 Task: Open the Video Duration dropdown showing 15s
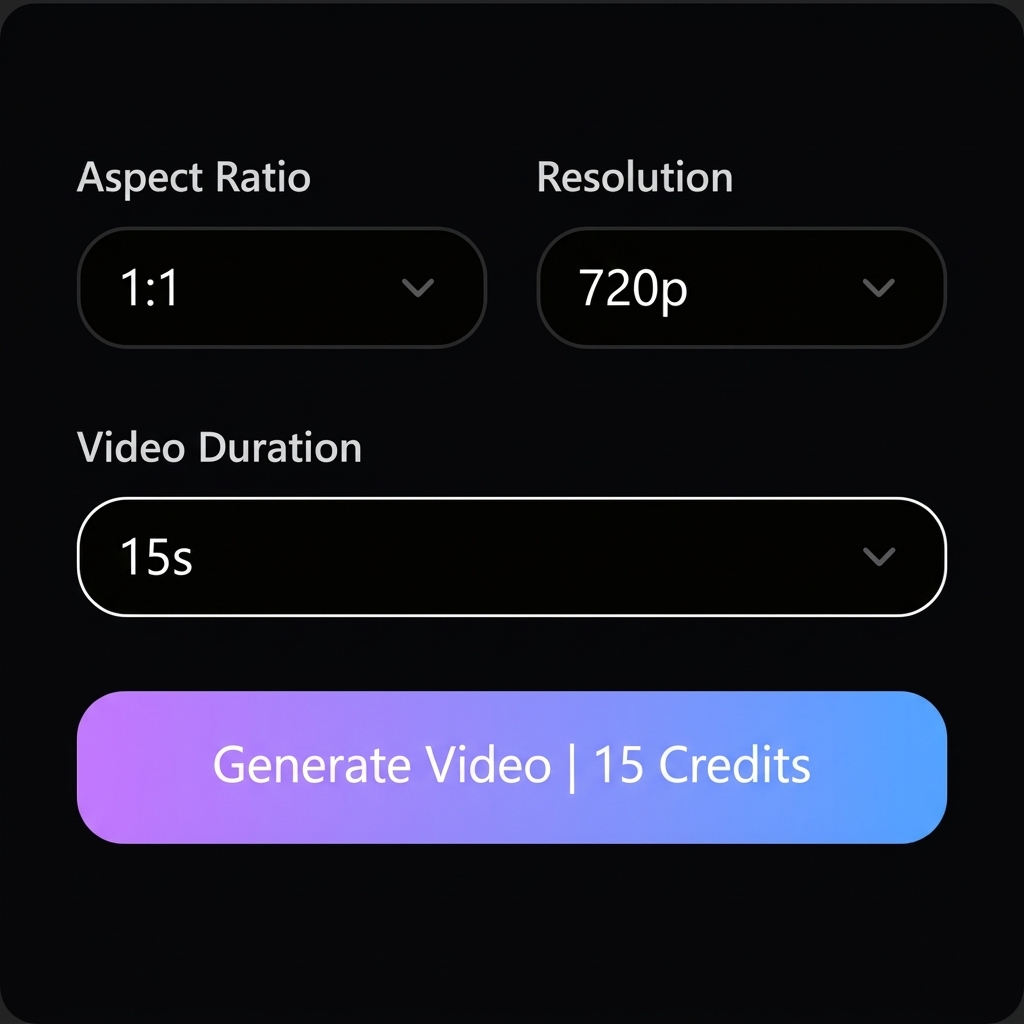click(511, 556)
